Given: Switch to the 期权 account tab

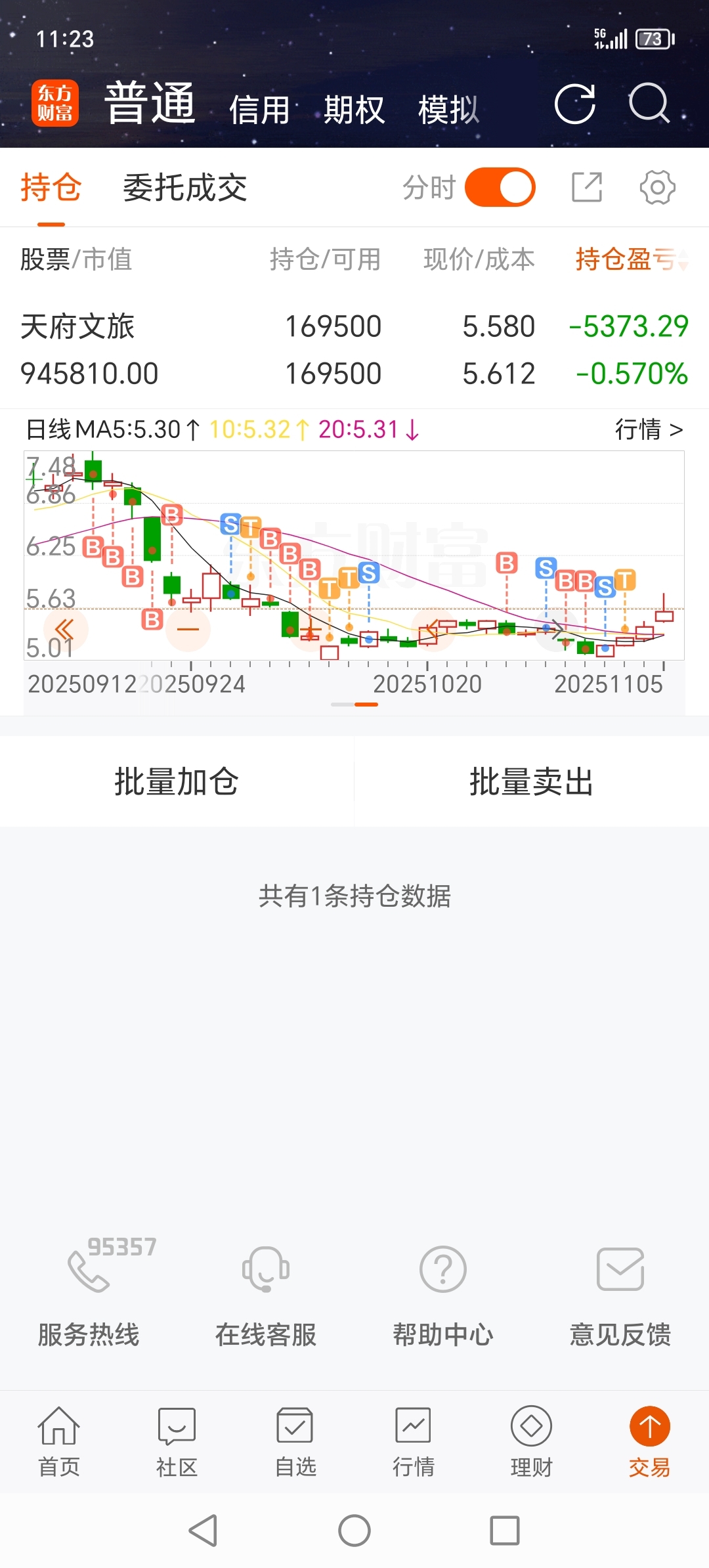Looking at the screenshot, I should 354,110.
